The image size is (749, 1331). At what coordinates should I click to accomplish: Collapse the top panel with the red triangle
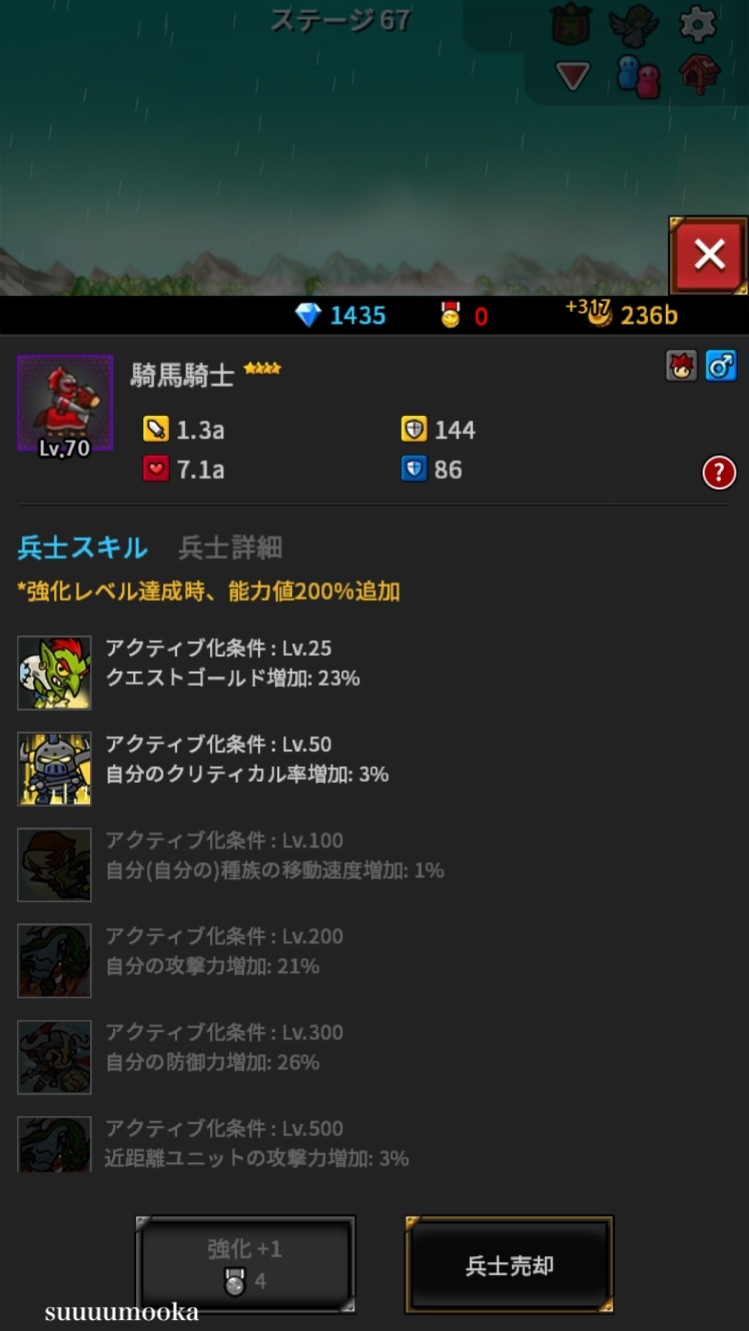coord(570,72)
